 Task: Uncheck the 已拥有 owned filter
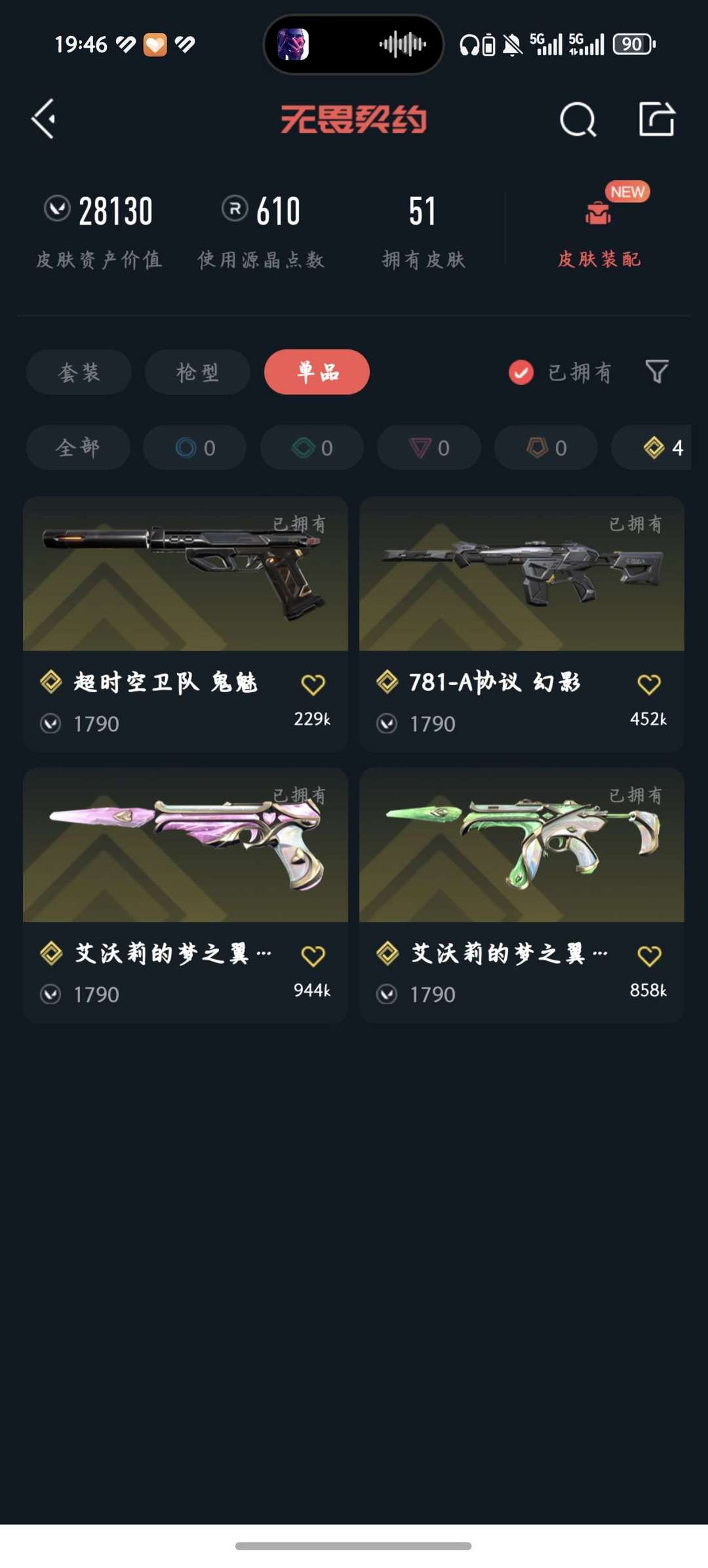(520, 372)
